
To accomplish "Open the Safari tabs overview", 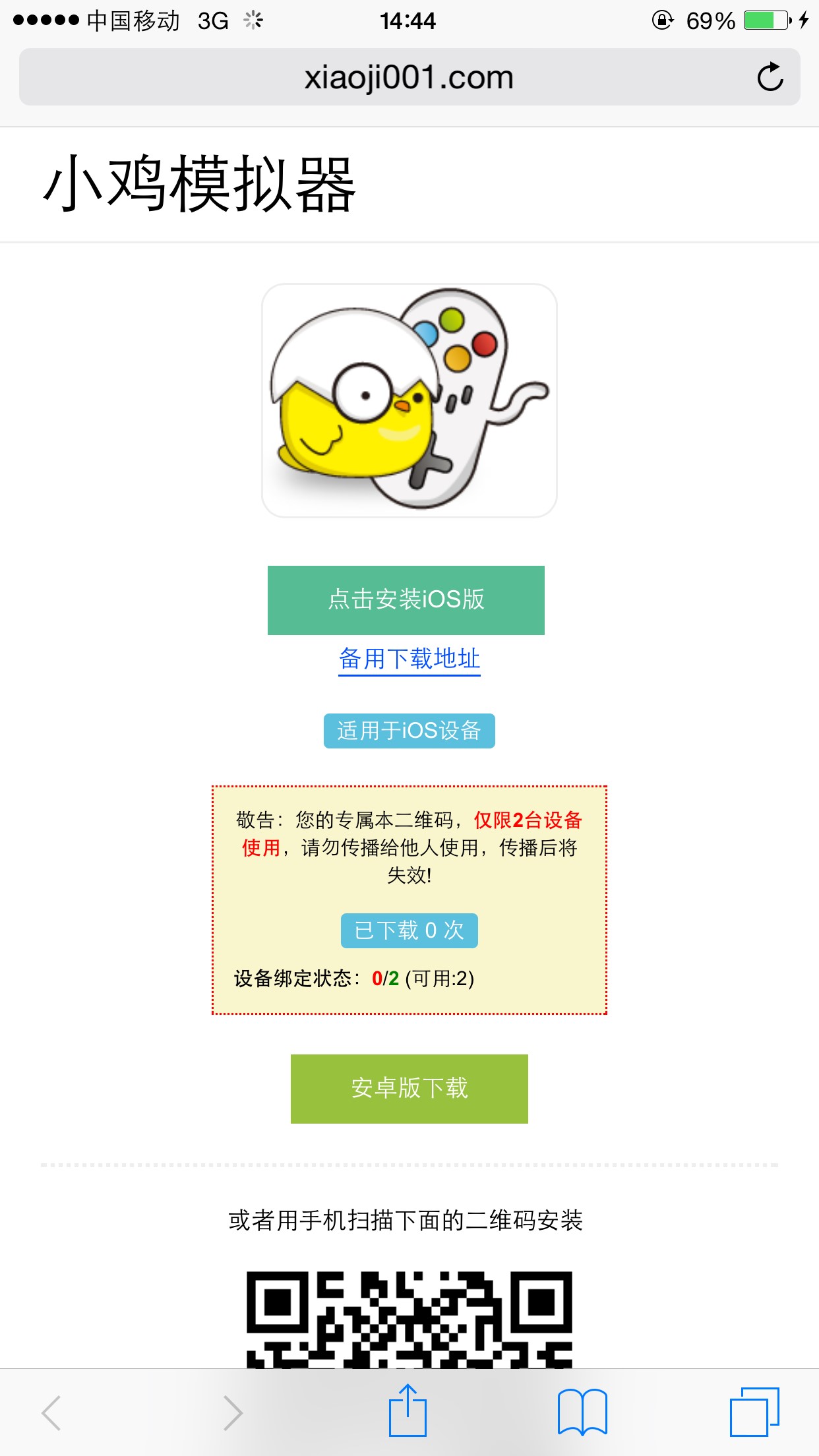I will coord(754,1412).
